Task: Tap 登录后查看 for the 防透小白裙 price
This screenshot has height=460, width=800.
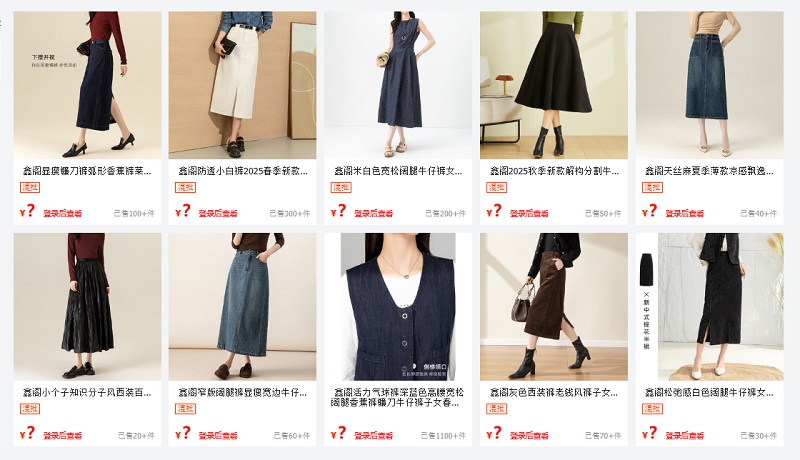Action: point(218,213)
